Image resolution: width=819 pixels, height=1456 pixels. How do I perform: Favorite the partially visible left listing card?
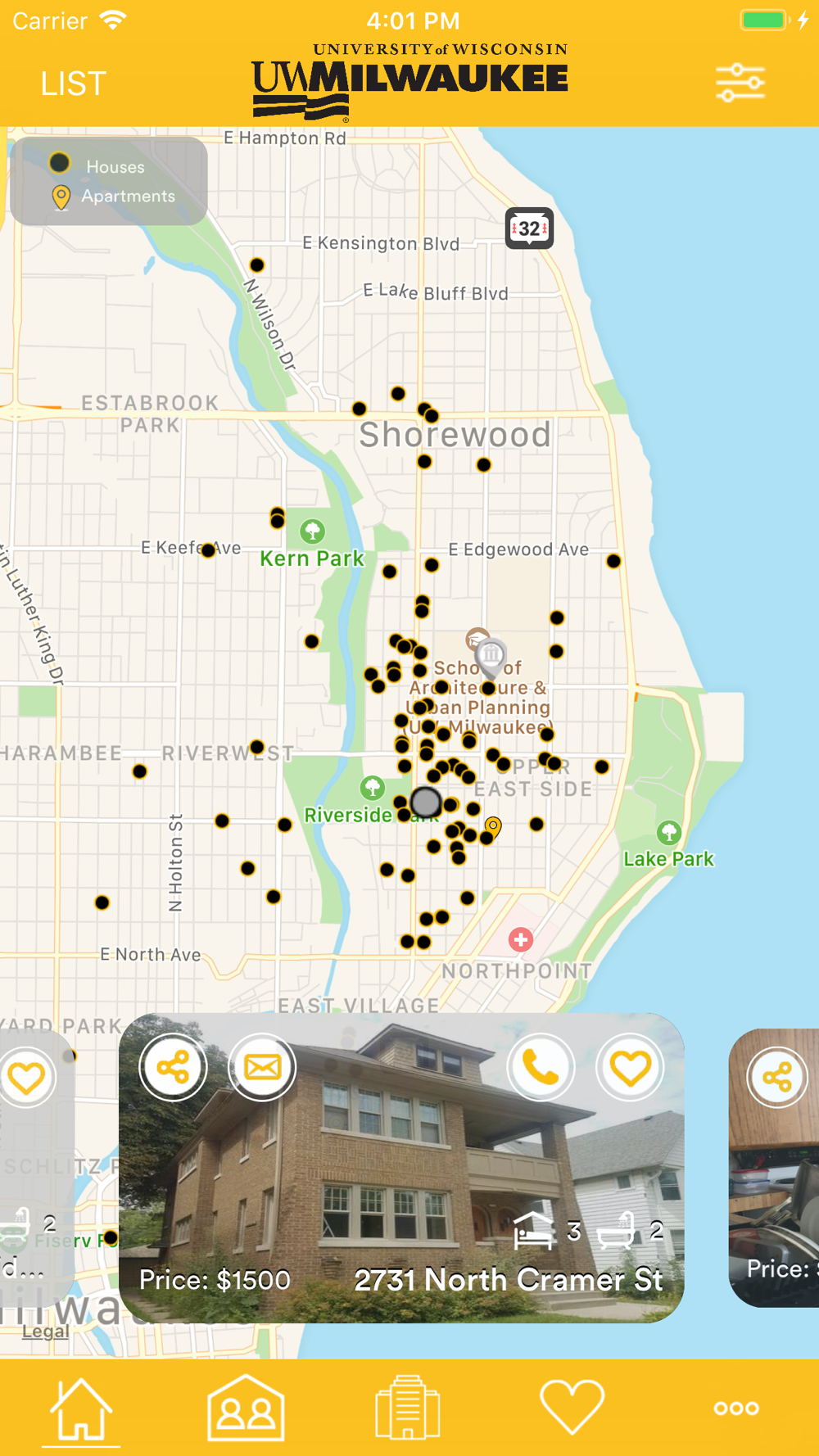tap(26, 1076)
